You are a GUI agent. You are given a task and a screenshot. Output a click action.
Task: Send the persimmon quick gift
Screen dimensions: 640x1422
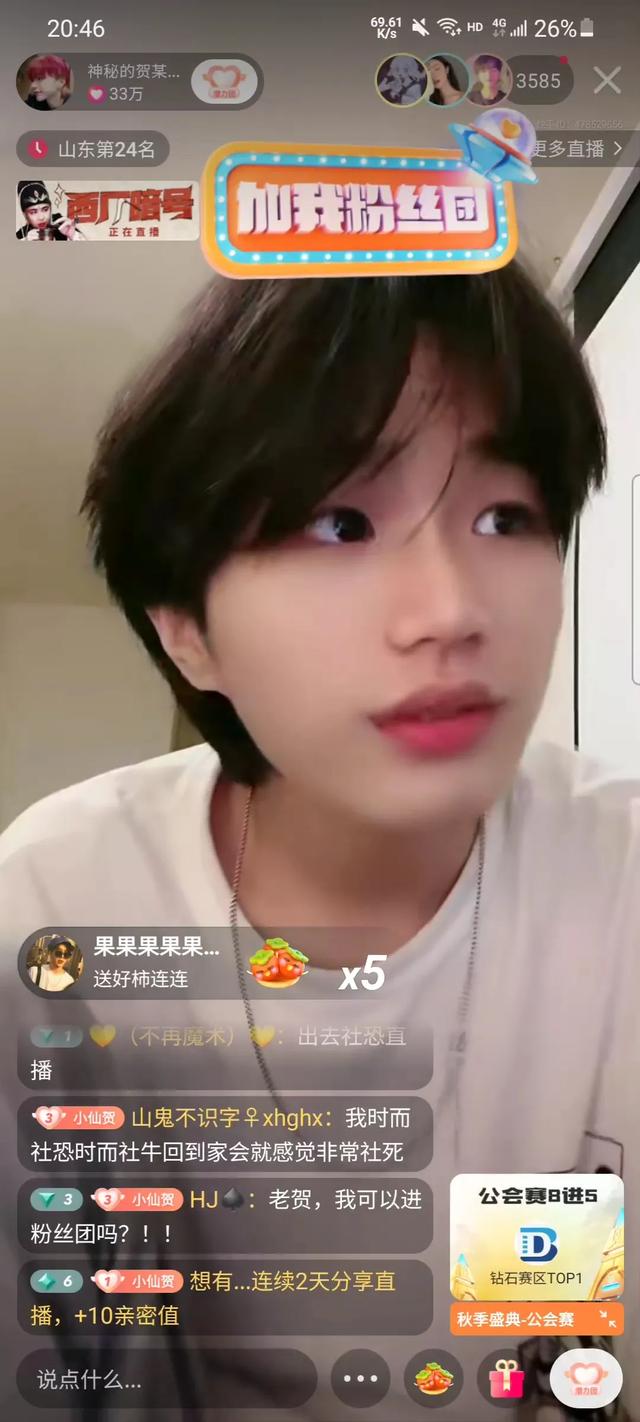click(434, 1380)
